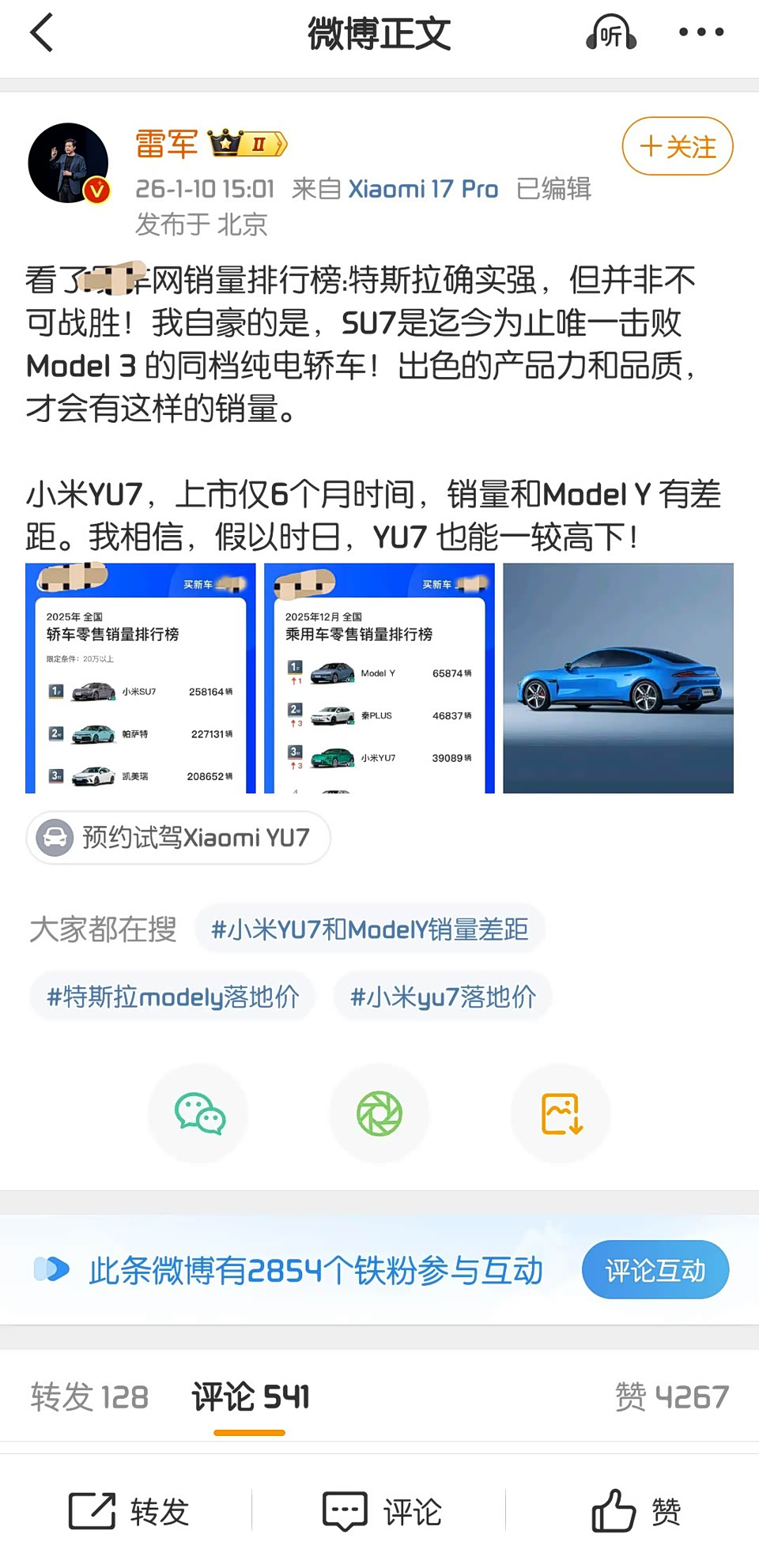This screenshot has height=1568, width=759.
Task: Follow 雷军 with the 关注 button
Action: coord(678,146)
